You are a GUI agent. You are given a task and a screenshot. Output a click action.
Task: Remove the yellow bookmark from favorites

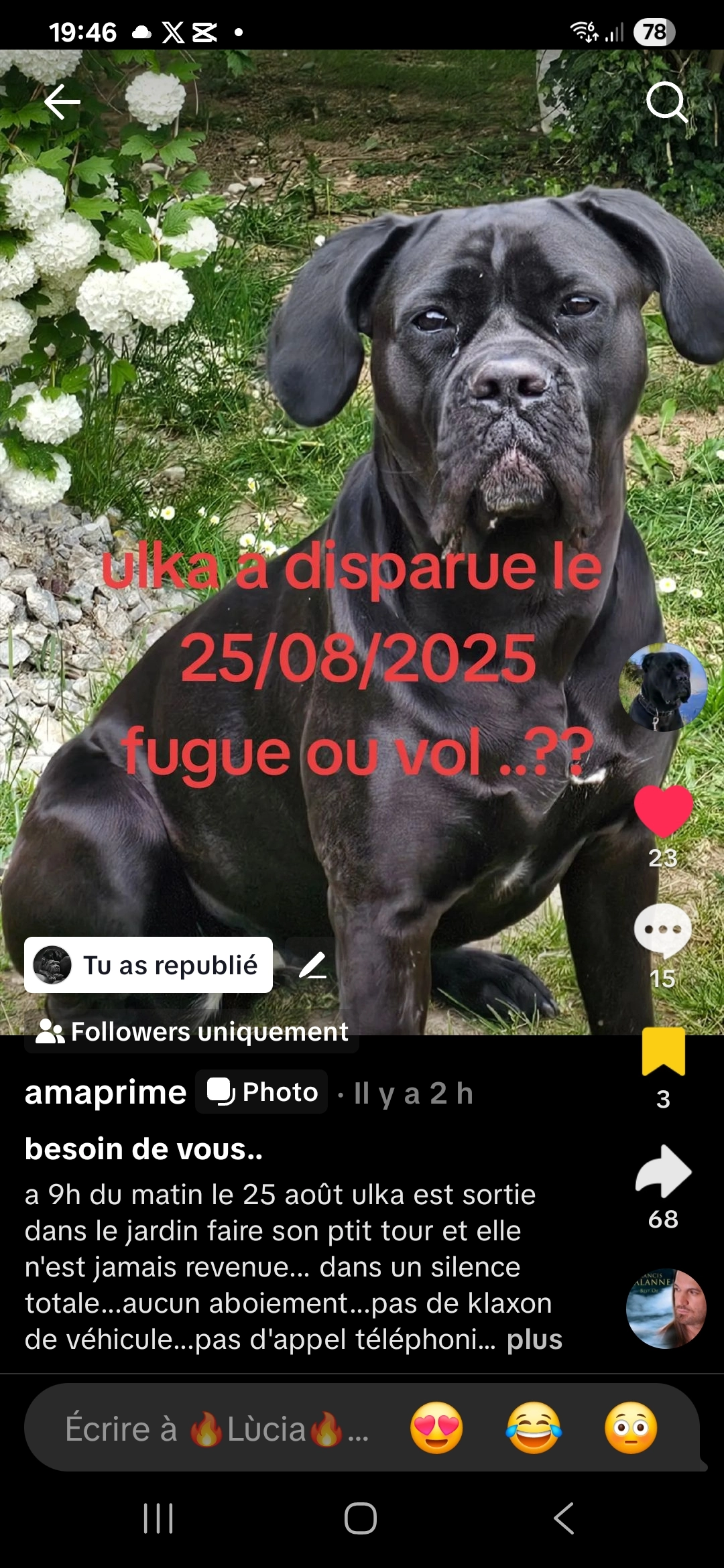pyautogui.click(x=663, y=1051)
